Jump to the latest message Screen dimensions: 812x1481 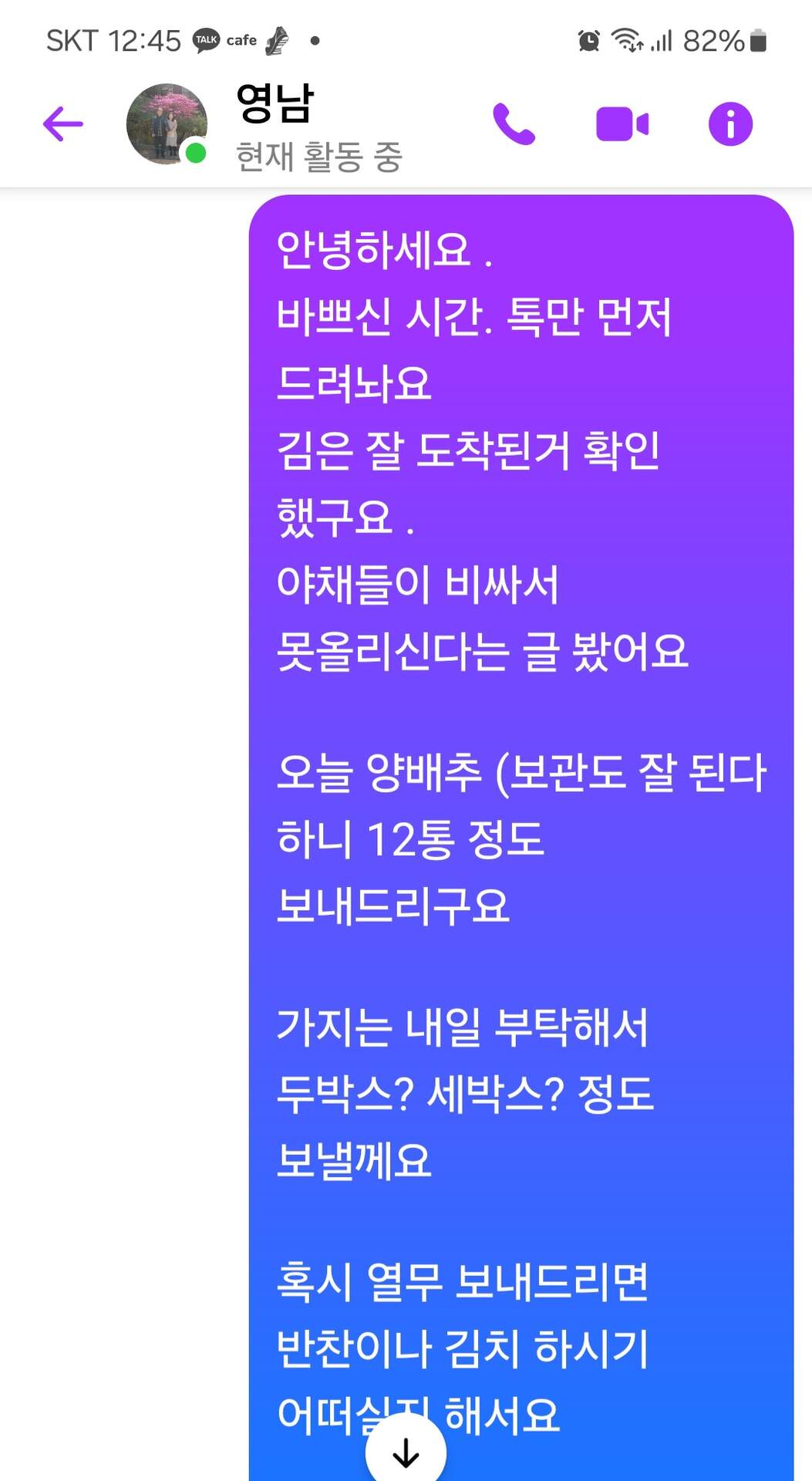406,1452
